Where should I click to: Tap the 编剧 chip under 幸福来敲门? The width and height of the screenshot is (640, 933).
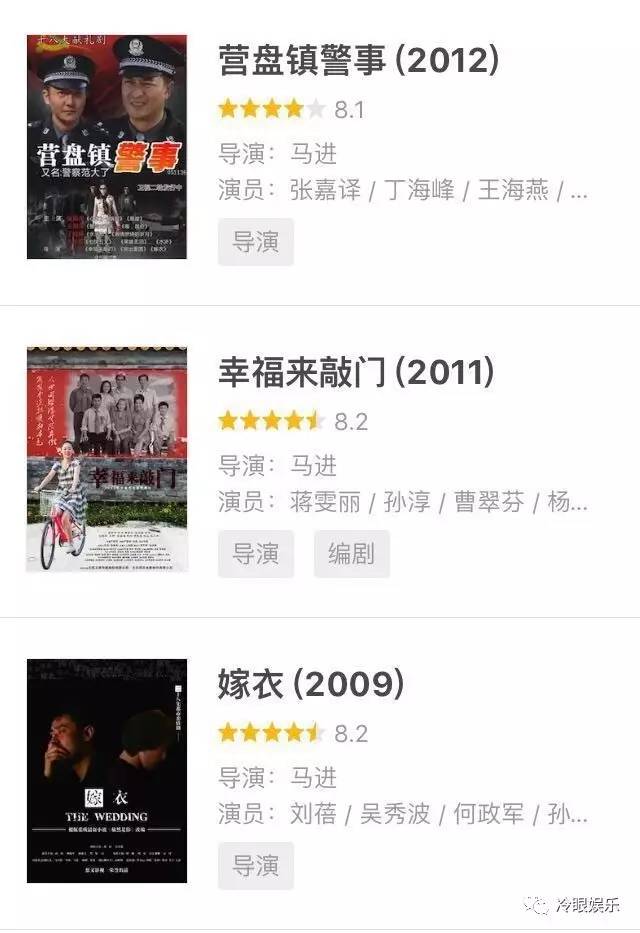[x=351, y=554]
